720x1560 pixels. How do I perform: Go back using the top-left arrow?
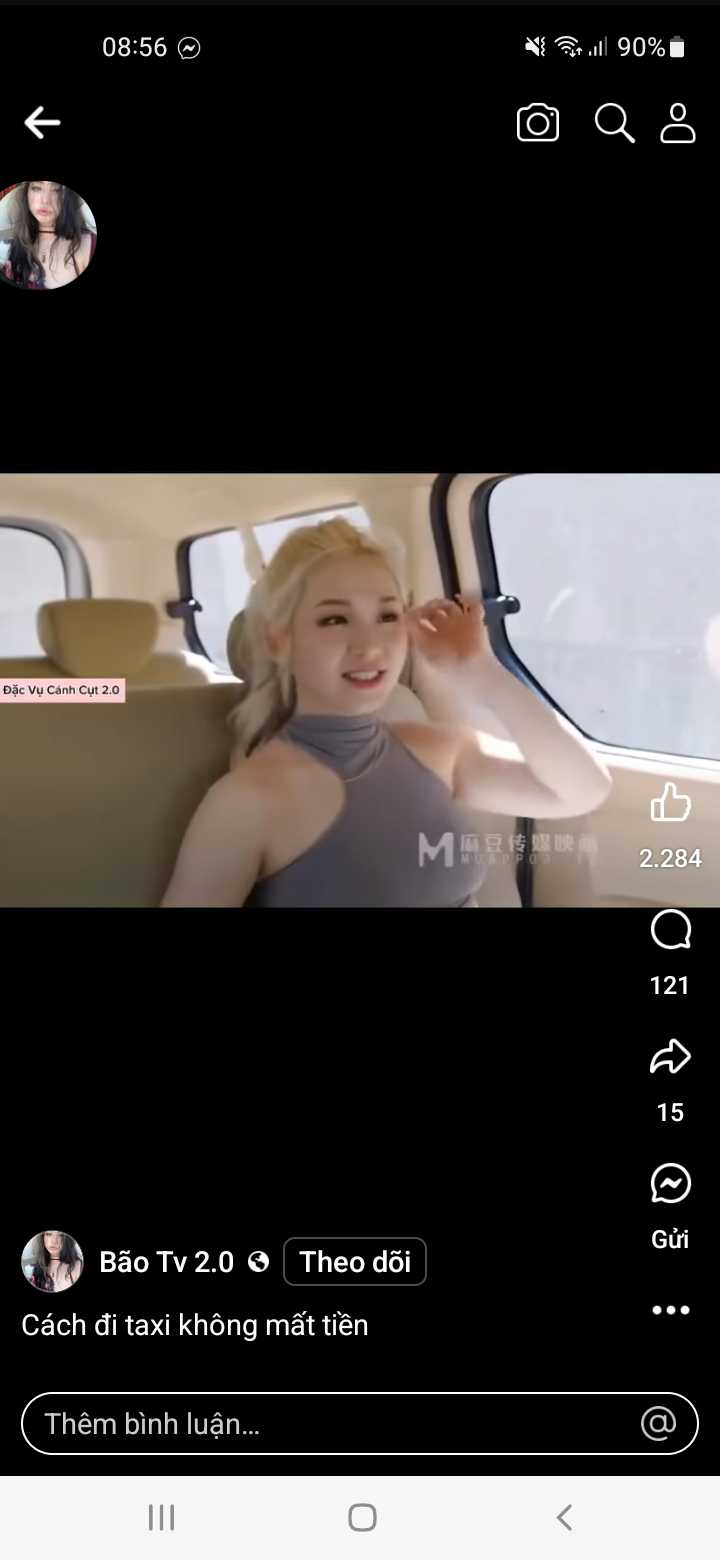tap(42, 123)
